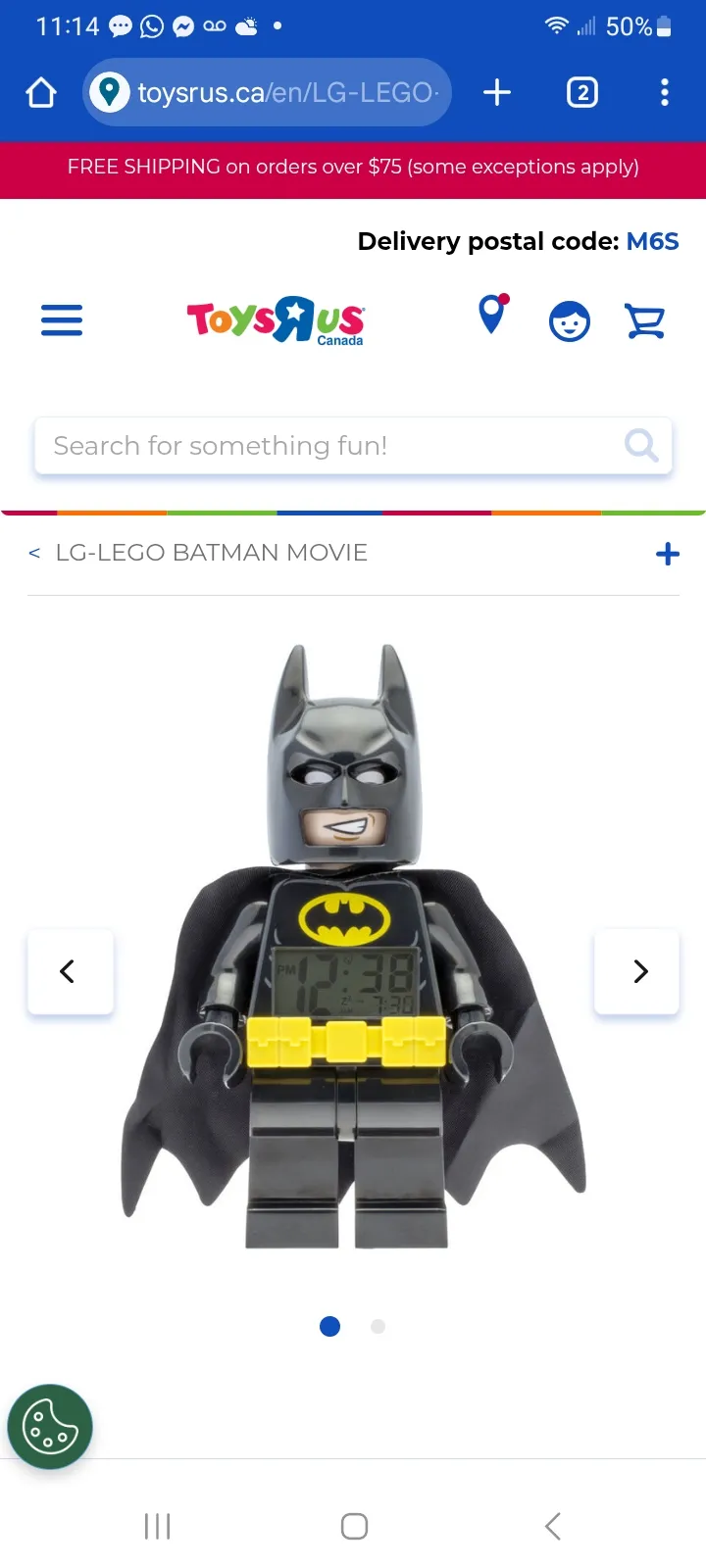The image size is (706, 1568).
Task: Jump to the second image dot
Action: click(x=378, y=1327)
